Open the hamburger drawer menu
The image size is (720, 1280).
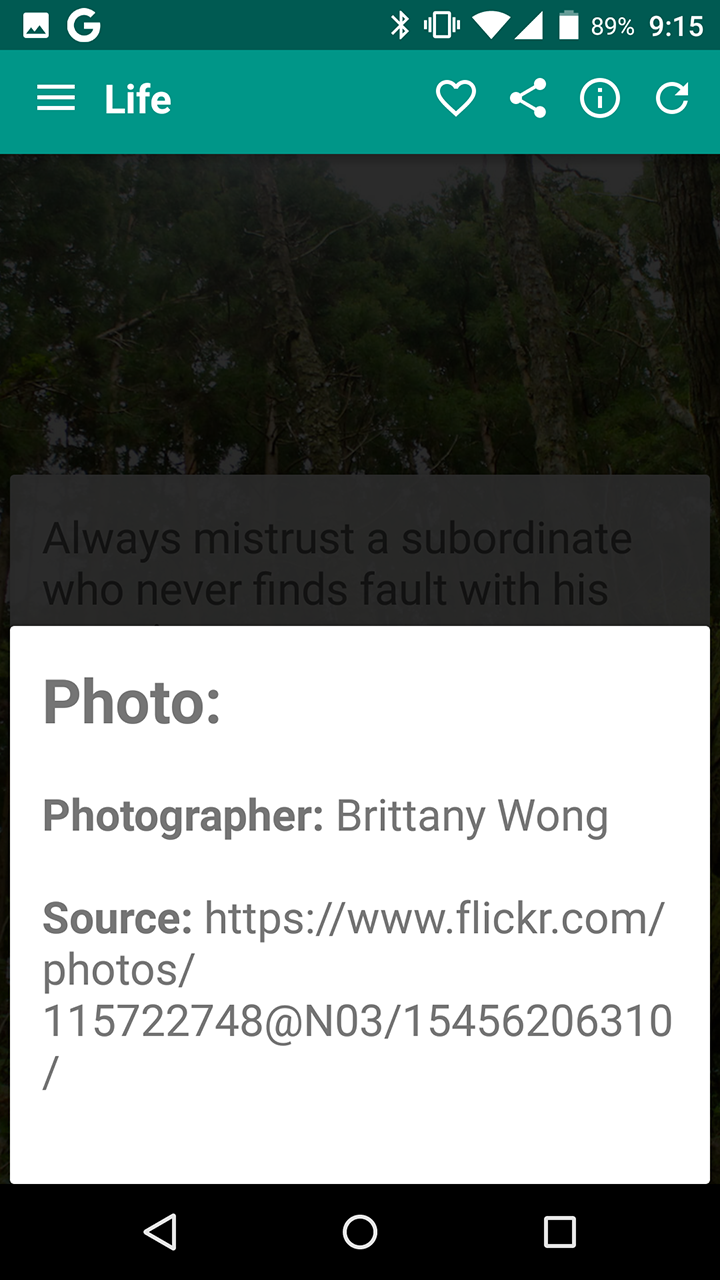[x=56, y=99]
